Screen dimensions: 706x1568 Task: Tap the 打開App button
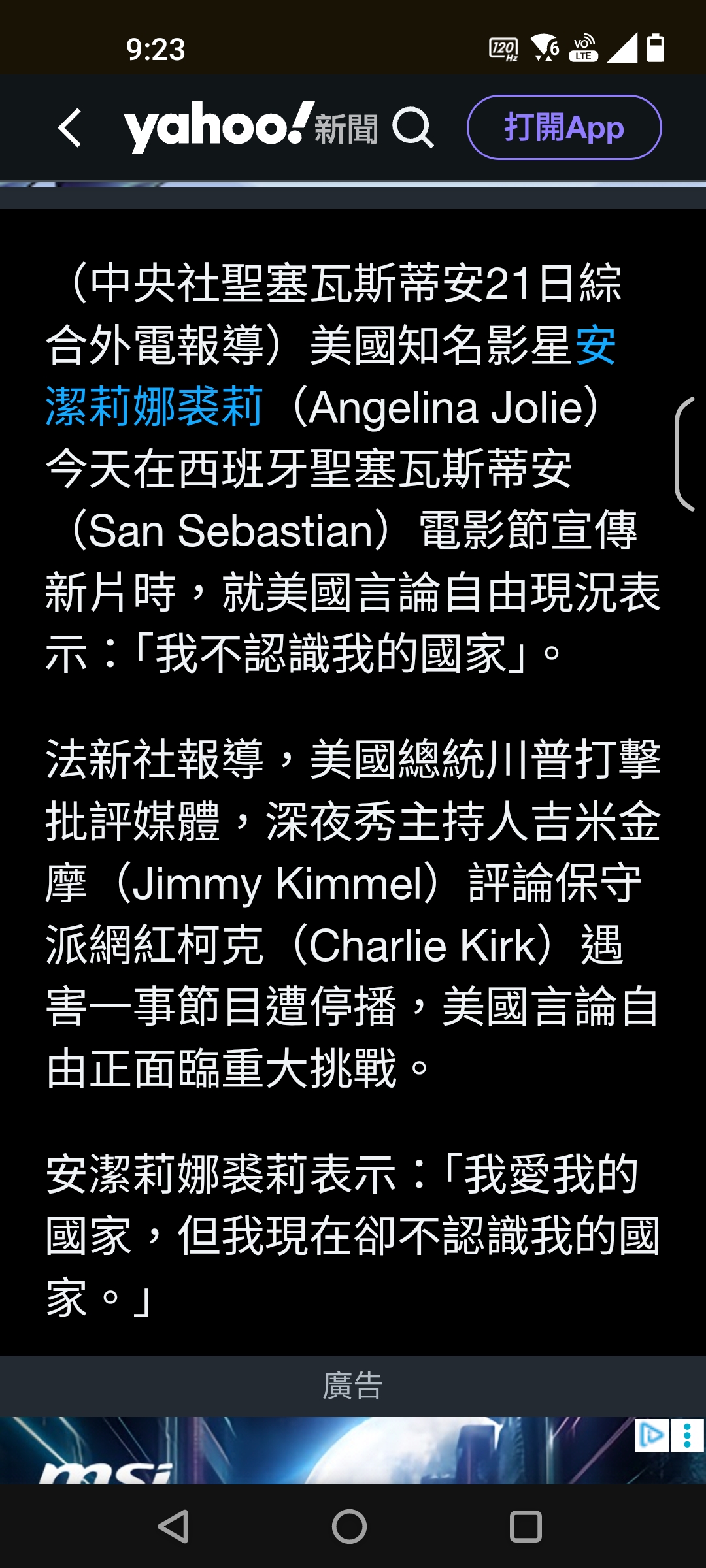tap(563, 127)
